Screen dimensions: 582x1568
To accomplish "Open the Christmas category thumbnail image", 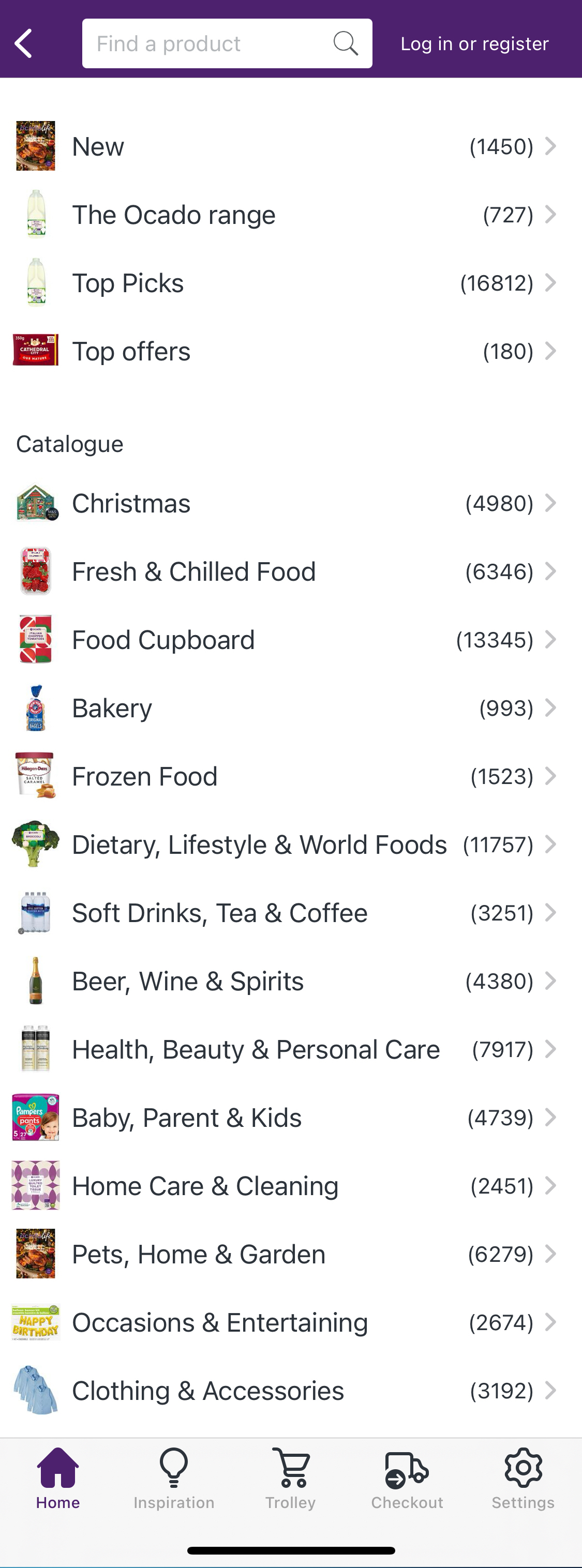I will click(x=35, y=503).
